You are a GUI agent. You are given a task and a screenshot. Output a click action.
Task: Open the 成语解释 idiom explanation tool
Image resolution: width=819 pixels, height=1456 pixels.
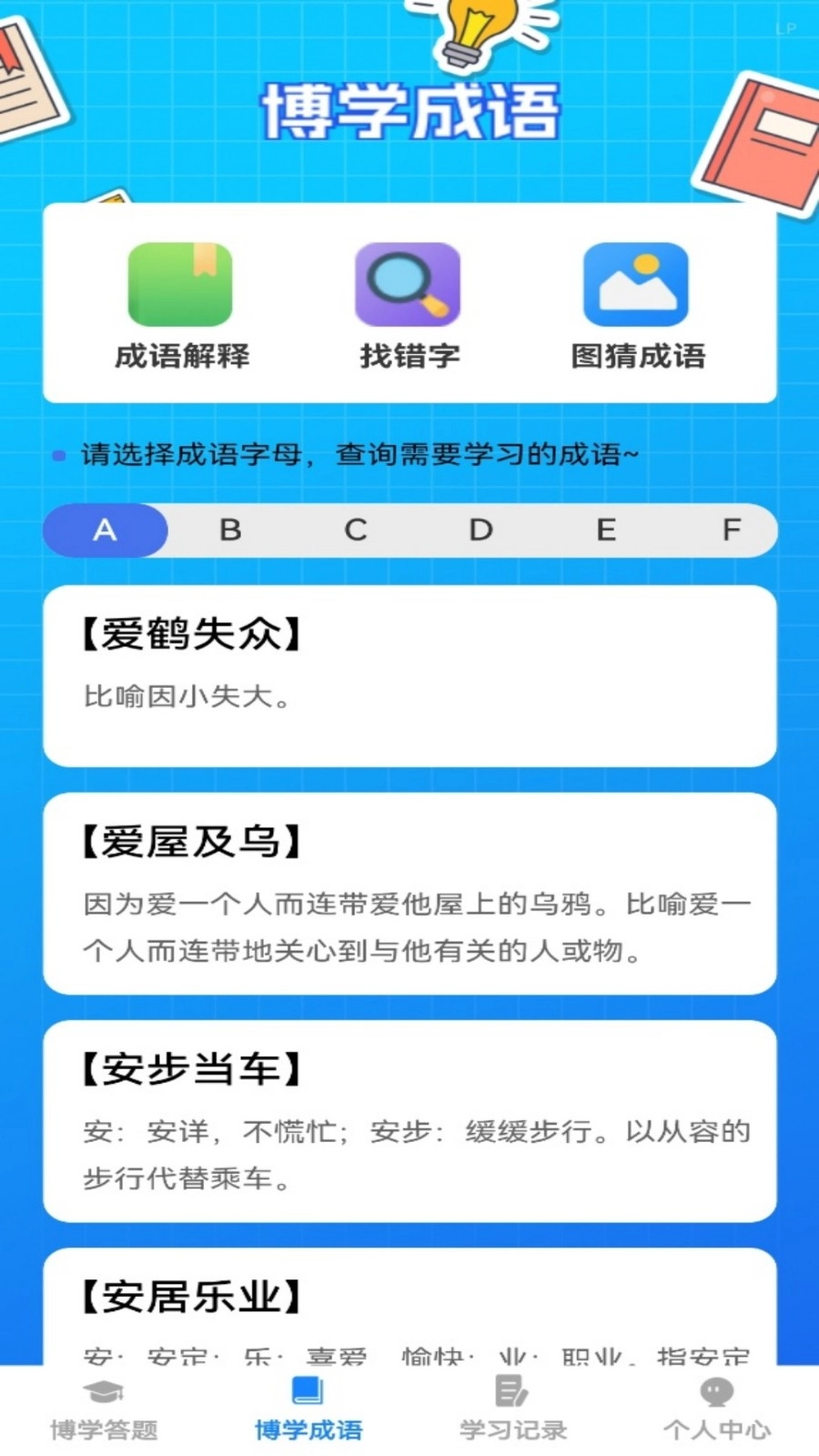coord(181,300)
